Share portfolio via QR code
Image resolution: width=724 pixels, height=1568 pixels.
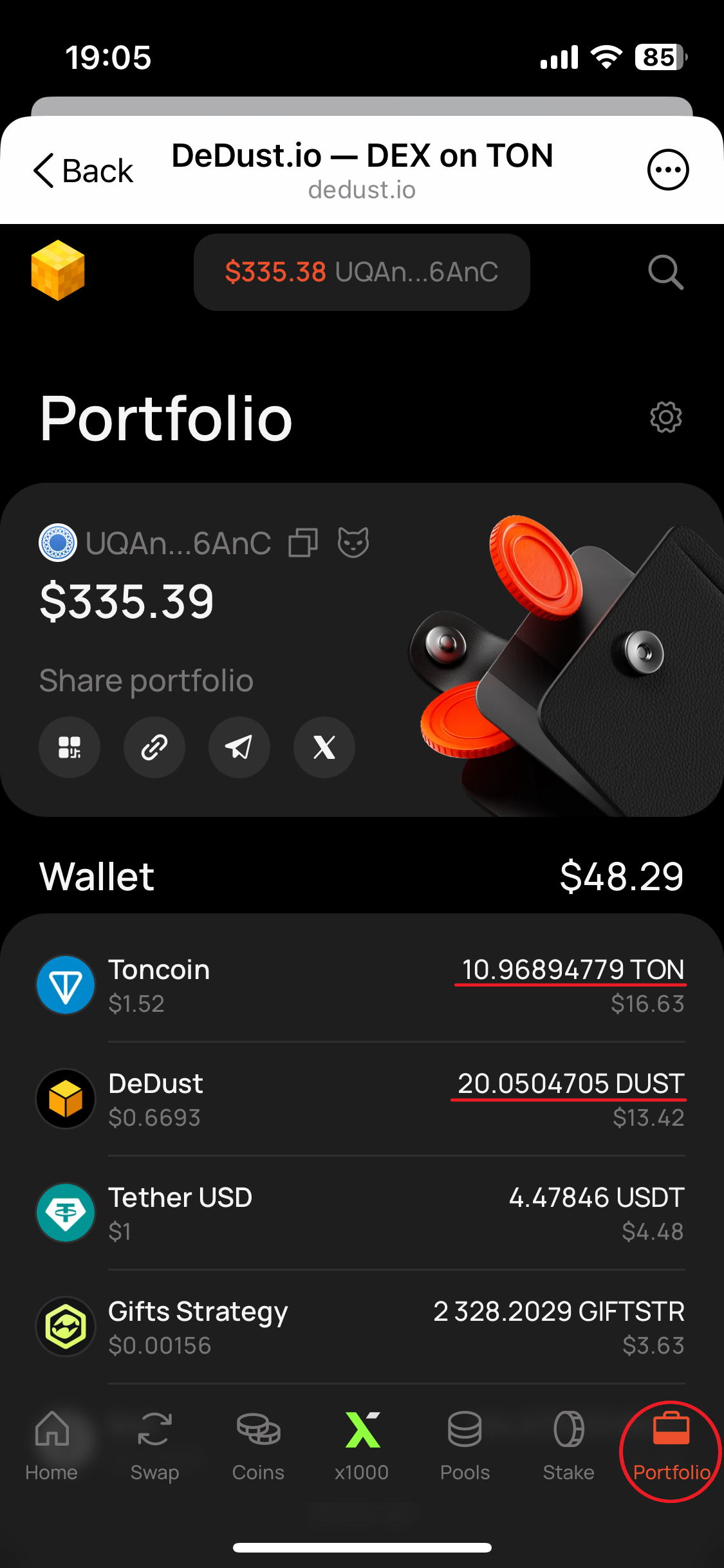(x=70, y=747)
